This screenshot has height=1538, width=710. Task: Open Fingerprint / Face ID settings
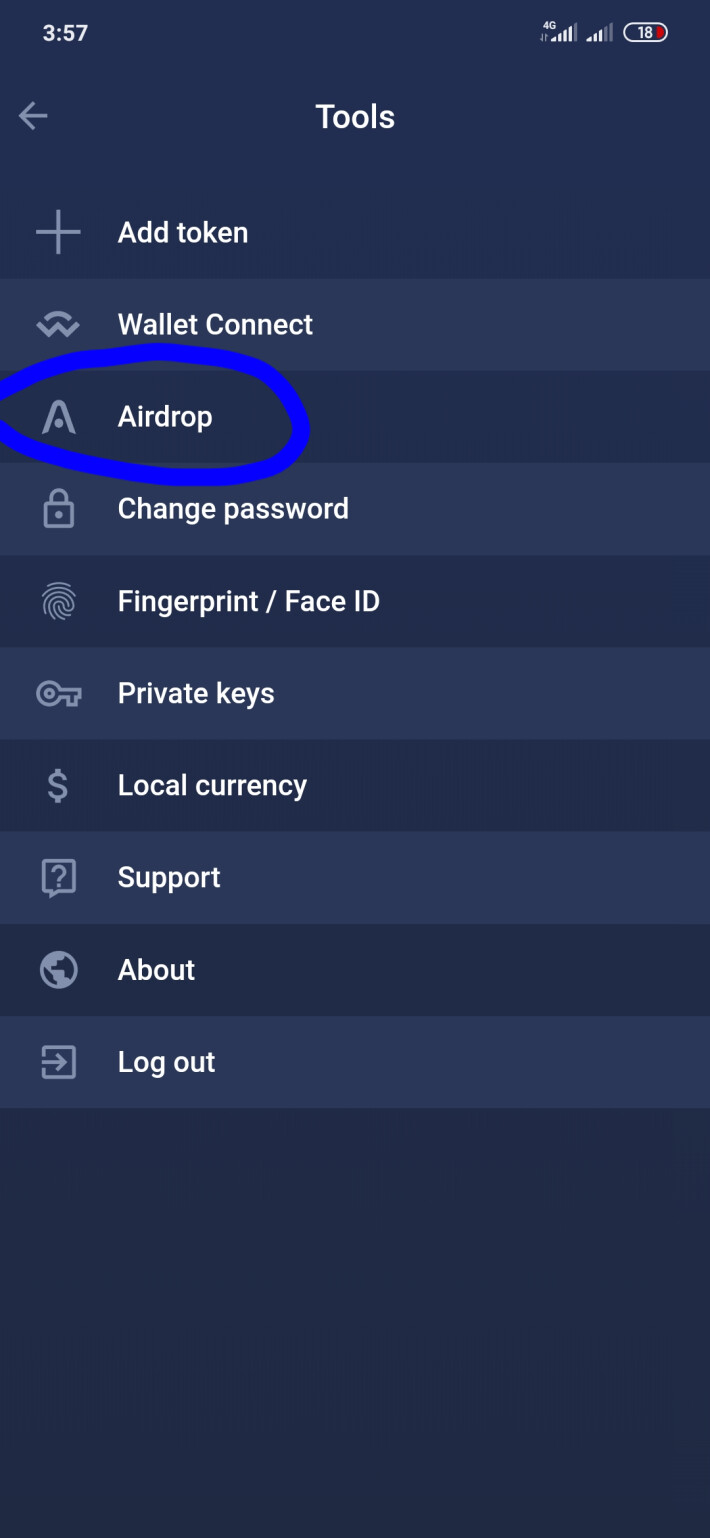355,601
